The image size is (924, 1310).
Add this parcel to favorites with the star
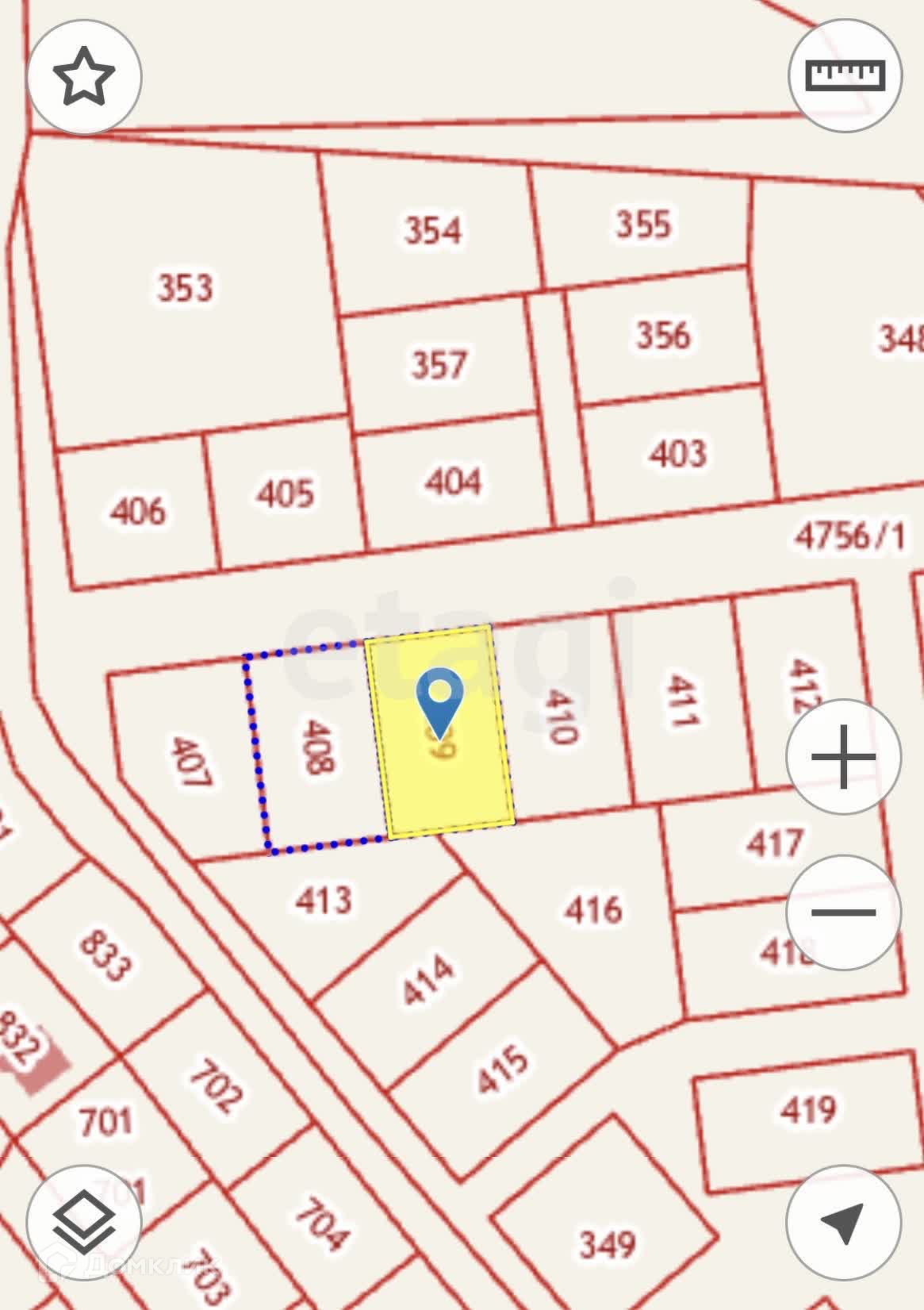coord(84,76)
